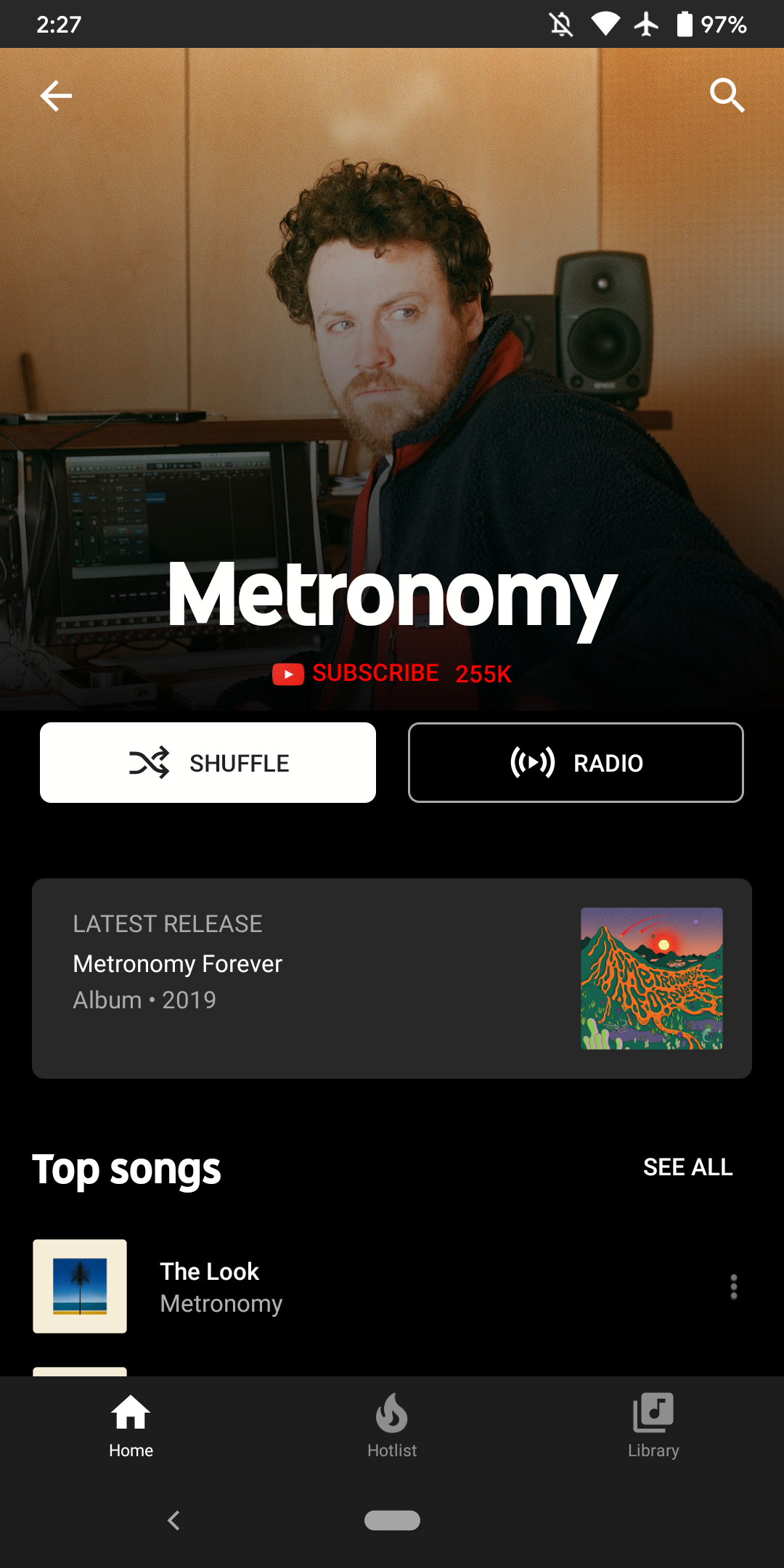Open the Metronomy Forever latest release card
The height and width of the screenshot is (1568, 784).
[x=392, y=978]
